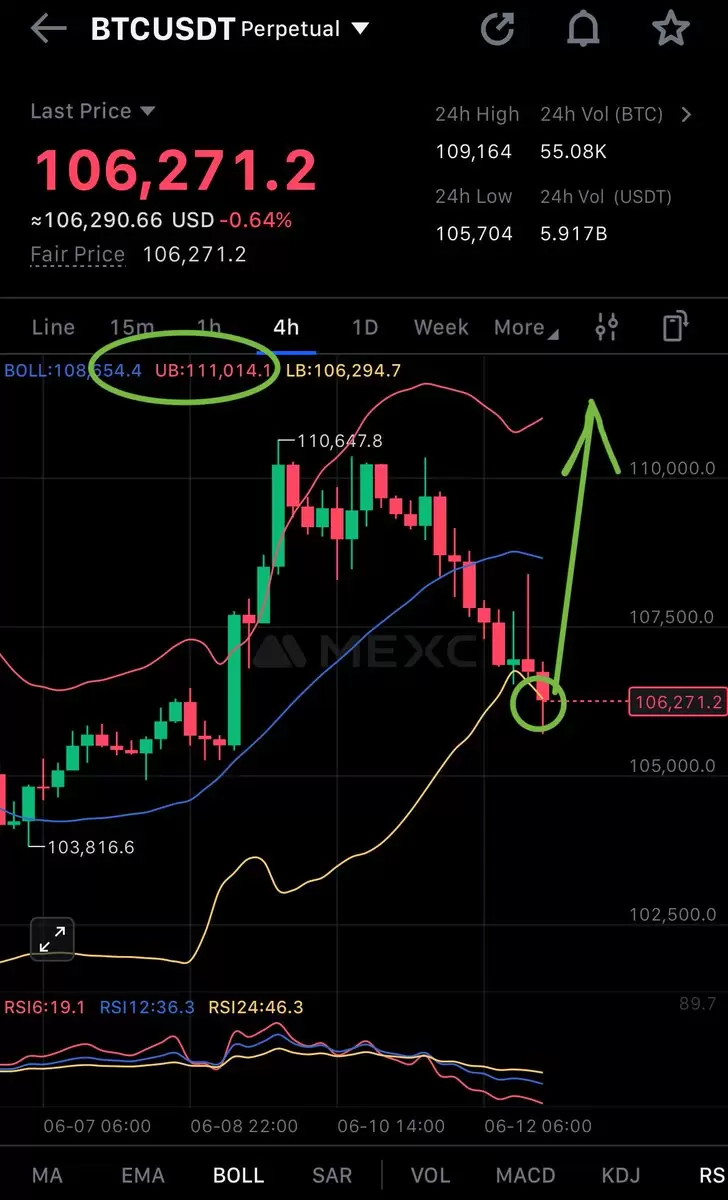Select the 1D timeframe
The height and width of the screenshot is (1200, 728).
point(364,327)
